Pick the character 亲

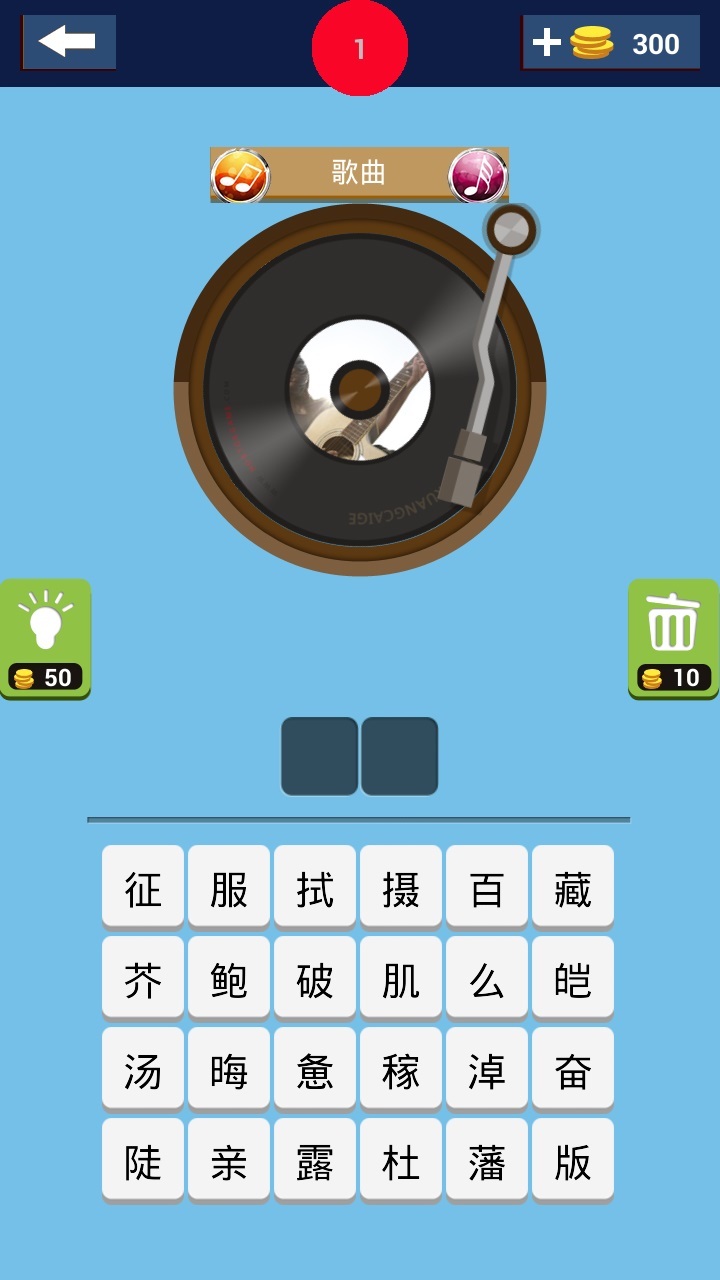coord(229,1162)
